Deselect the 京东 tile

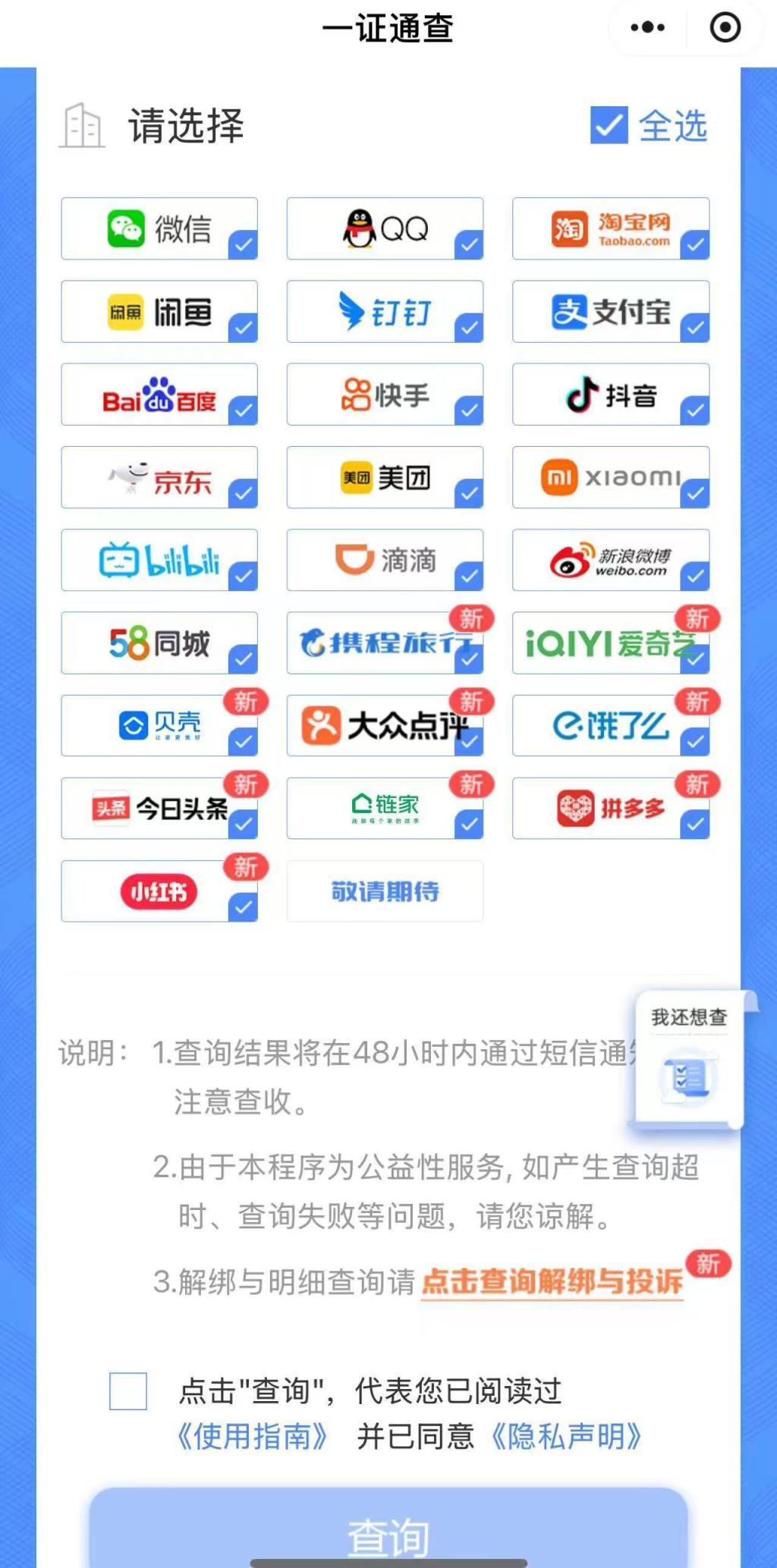coord(159,477)
